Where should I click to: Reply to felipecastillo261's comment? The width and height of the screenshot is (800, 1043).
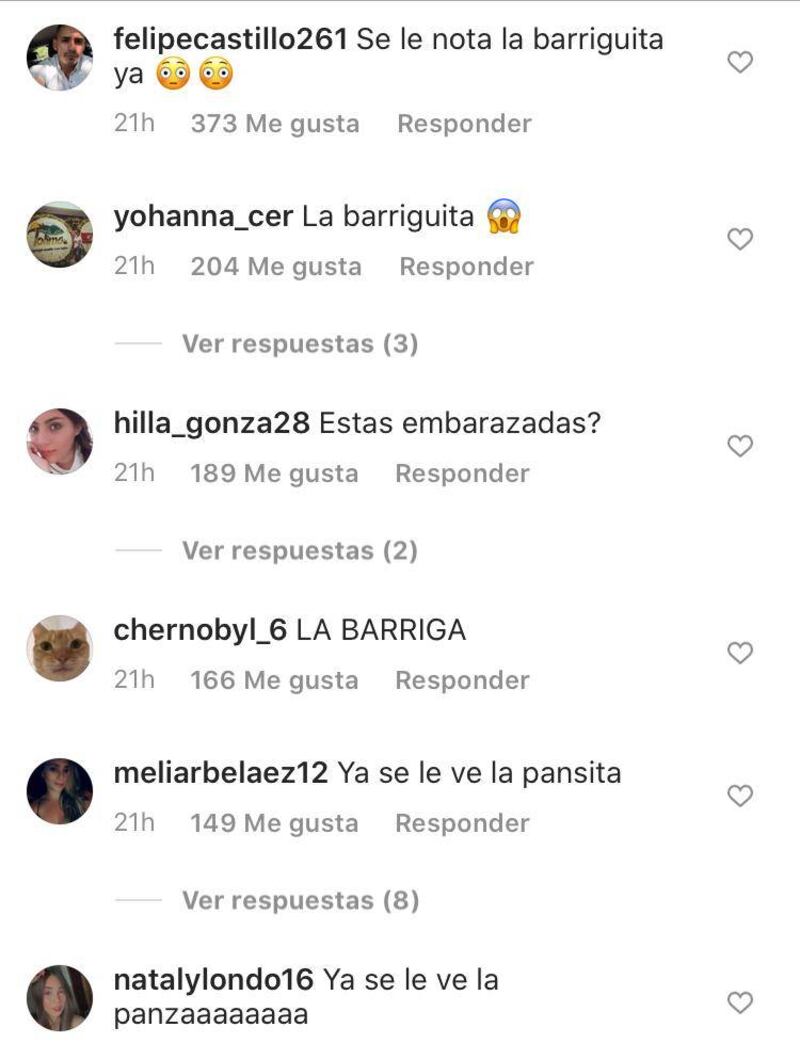click(464, 124)
